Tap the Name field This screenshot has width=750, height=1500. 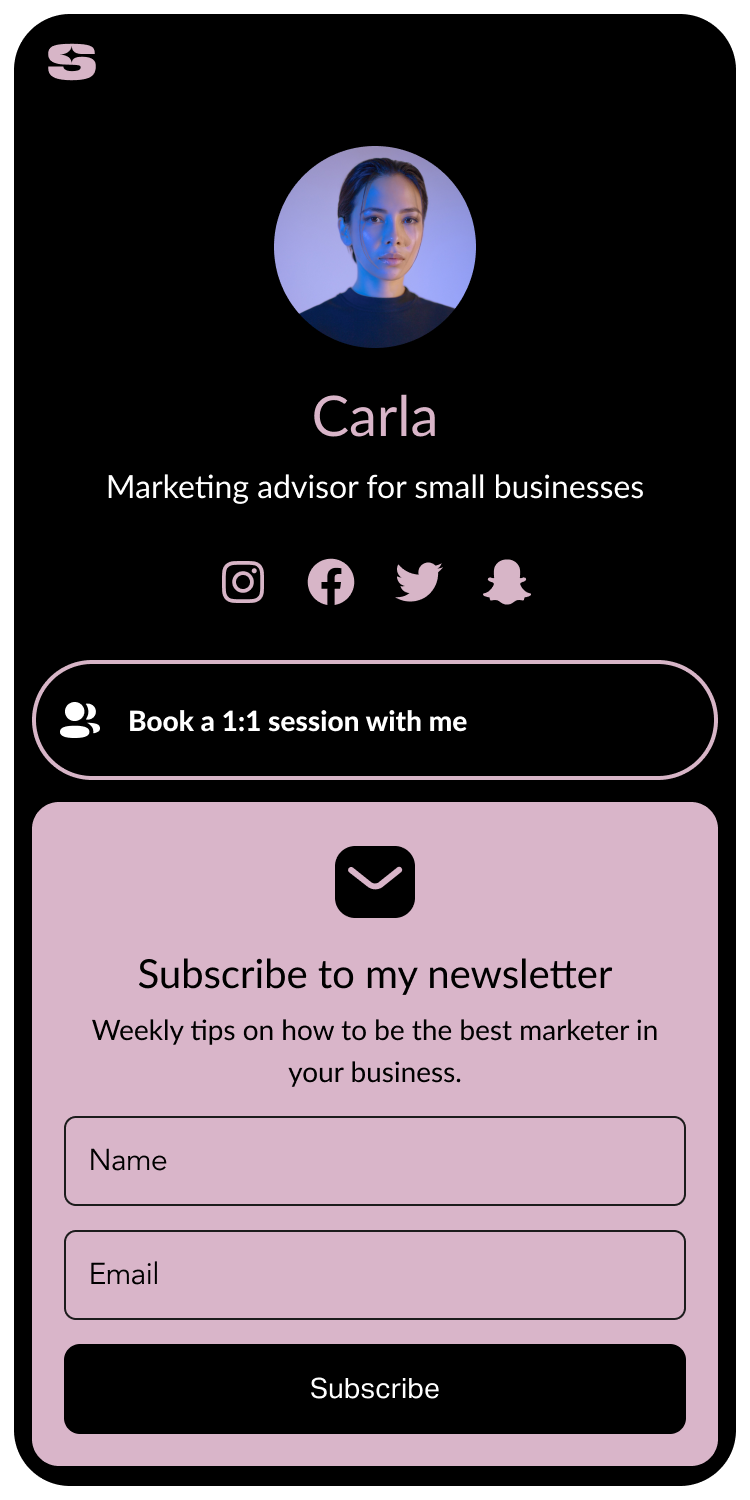click(375, 1161)
